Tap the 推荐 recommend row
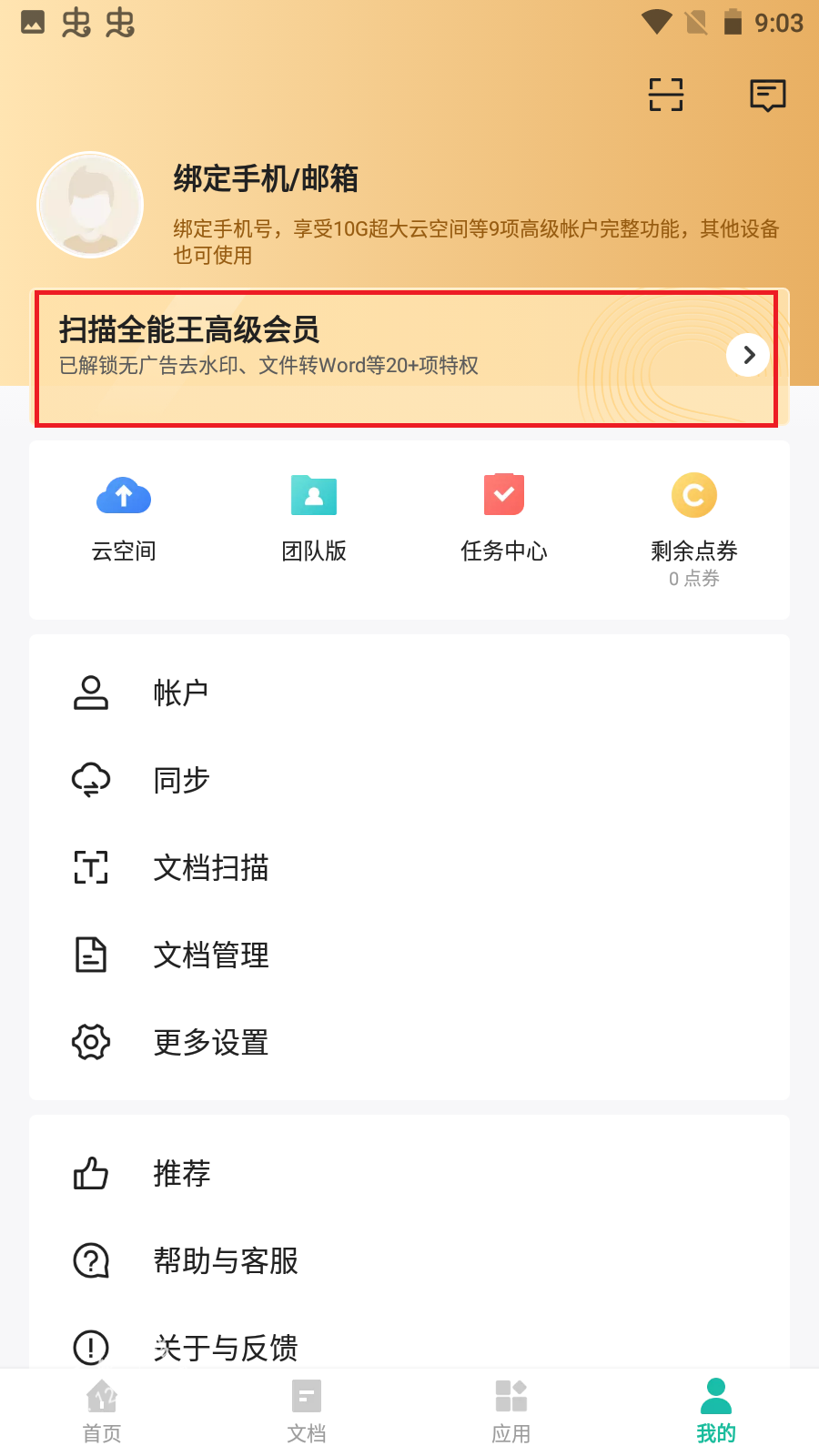The width and height of the screenshot is (819, 1456). tap(409, 1173)
